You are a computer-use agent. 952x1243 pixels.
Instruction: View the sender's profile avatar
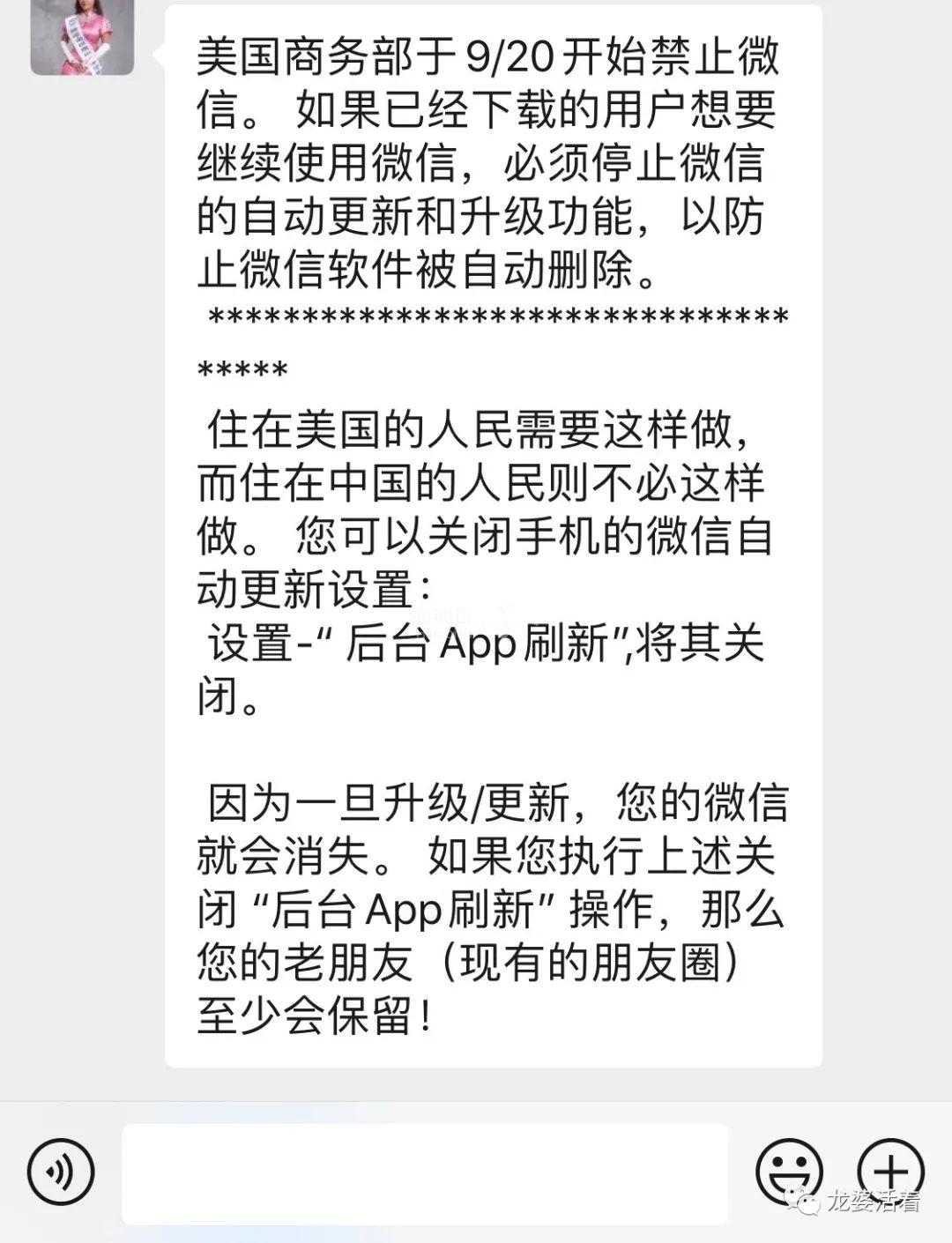tap(82, 35)
